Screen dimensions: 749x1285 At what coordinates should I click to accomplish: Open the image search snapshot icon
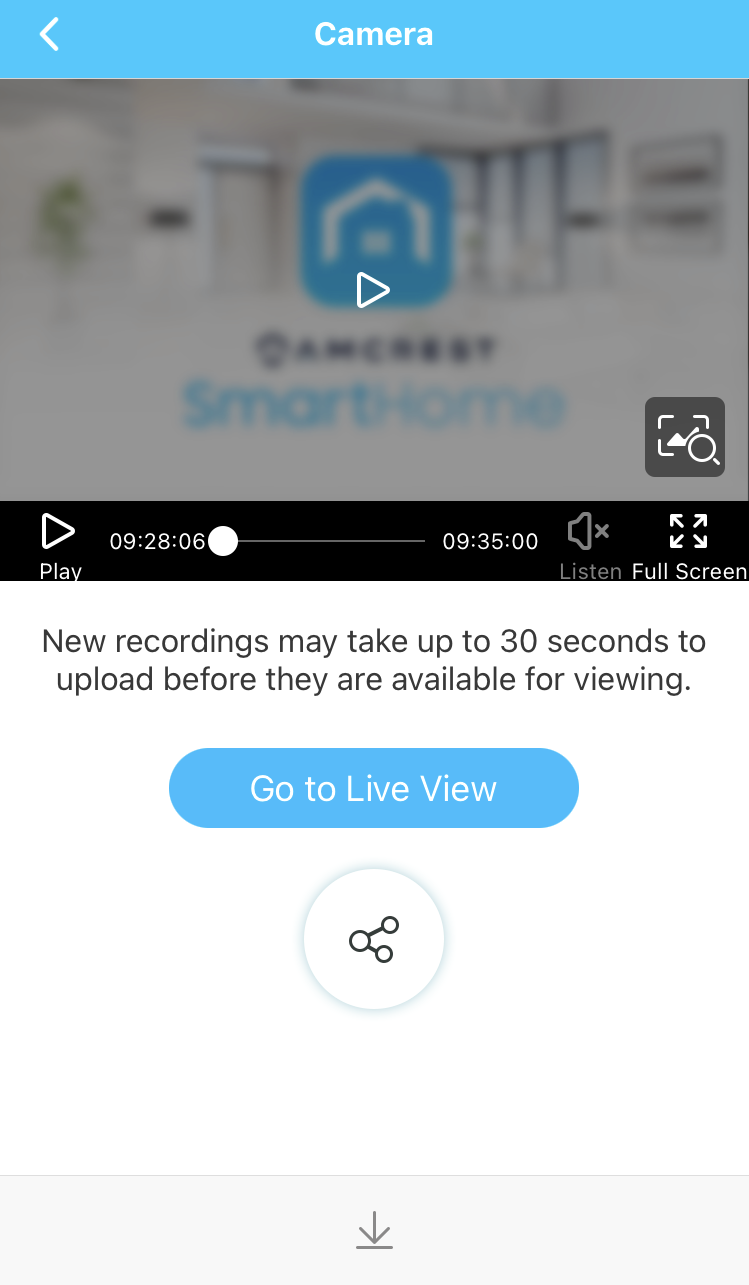click(685, 437)
